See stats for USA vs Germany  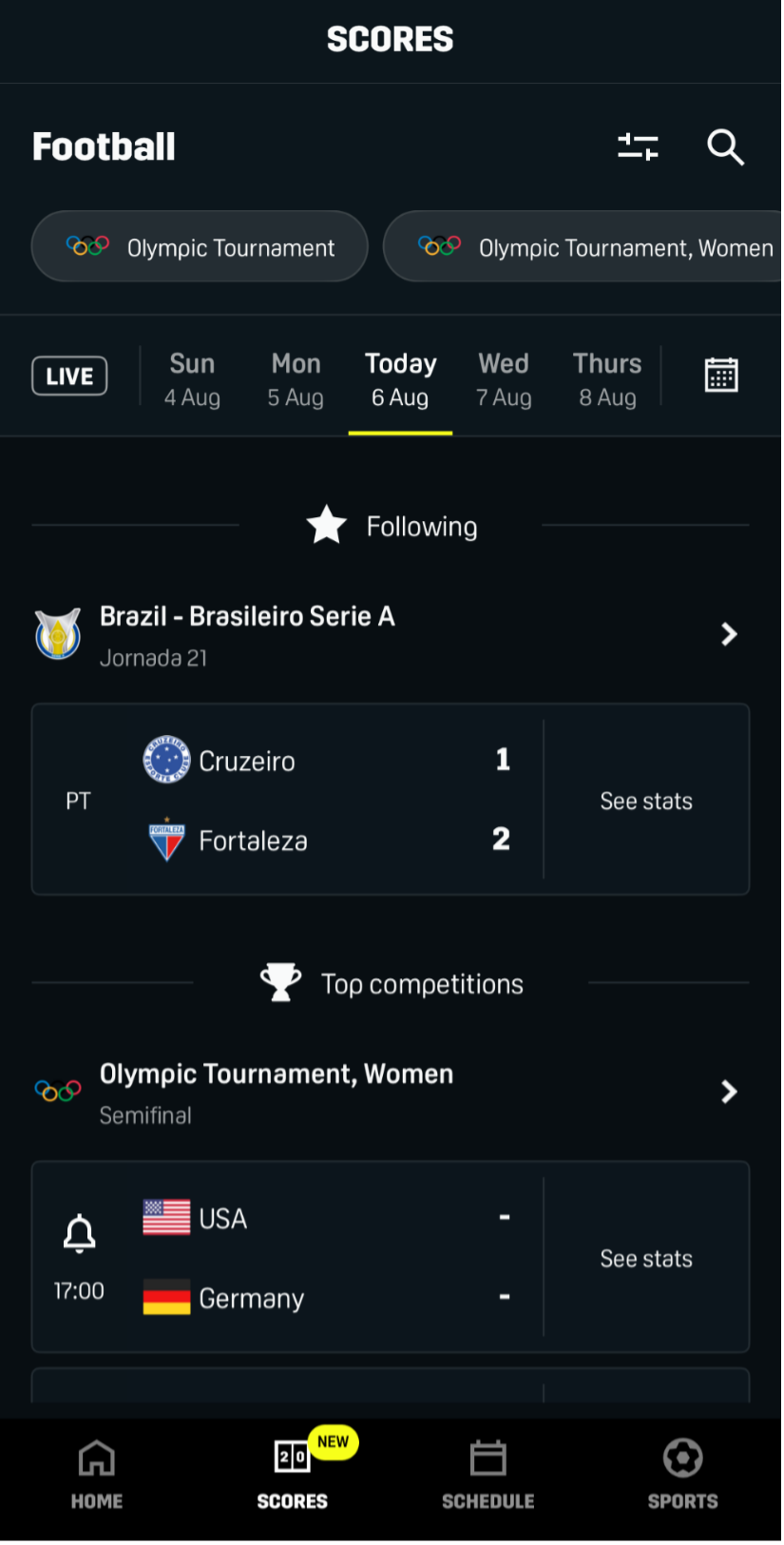click(x=646, y=1258)
